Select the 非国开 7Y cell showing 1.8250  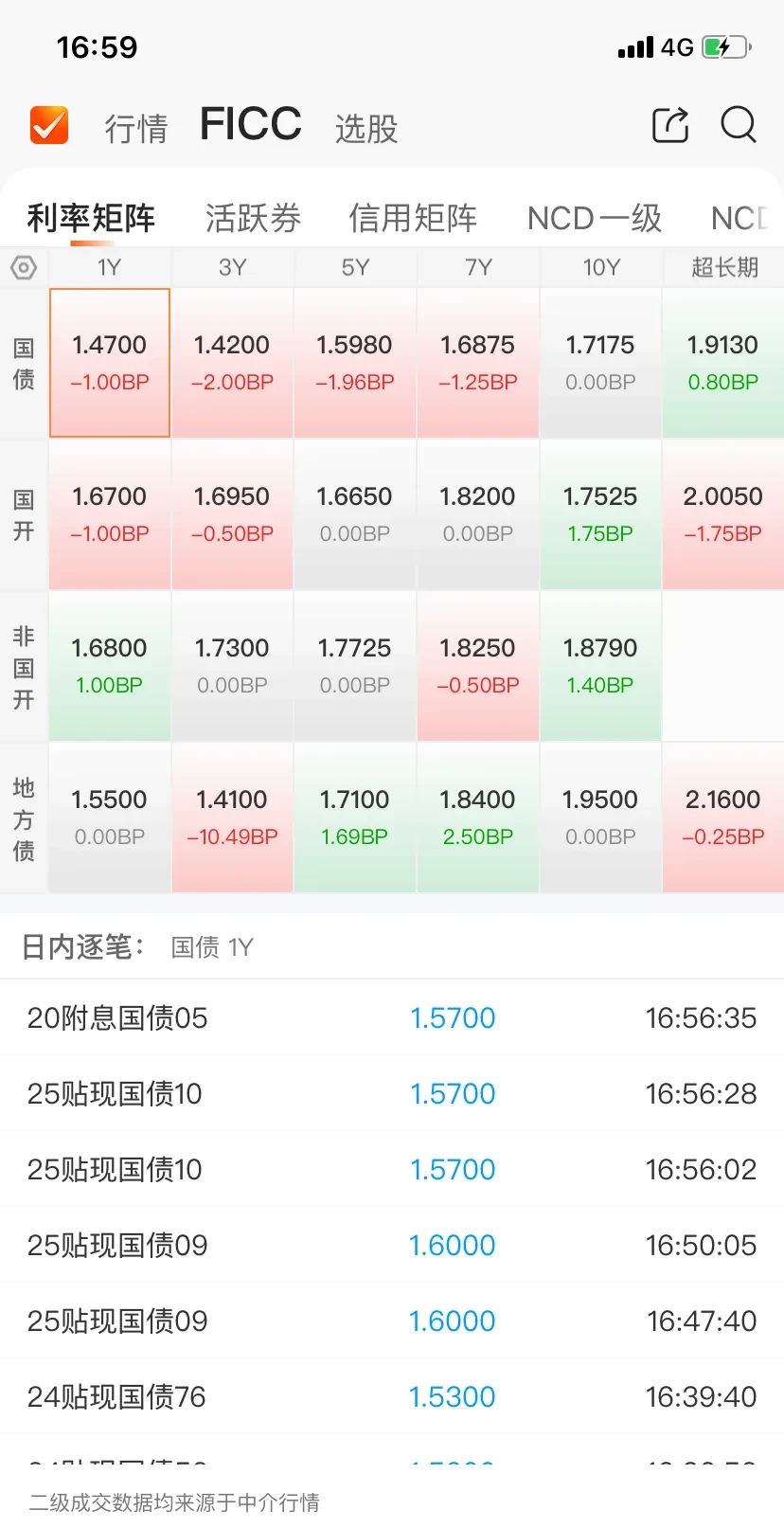pos(477,665)
